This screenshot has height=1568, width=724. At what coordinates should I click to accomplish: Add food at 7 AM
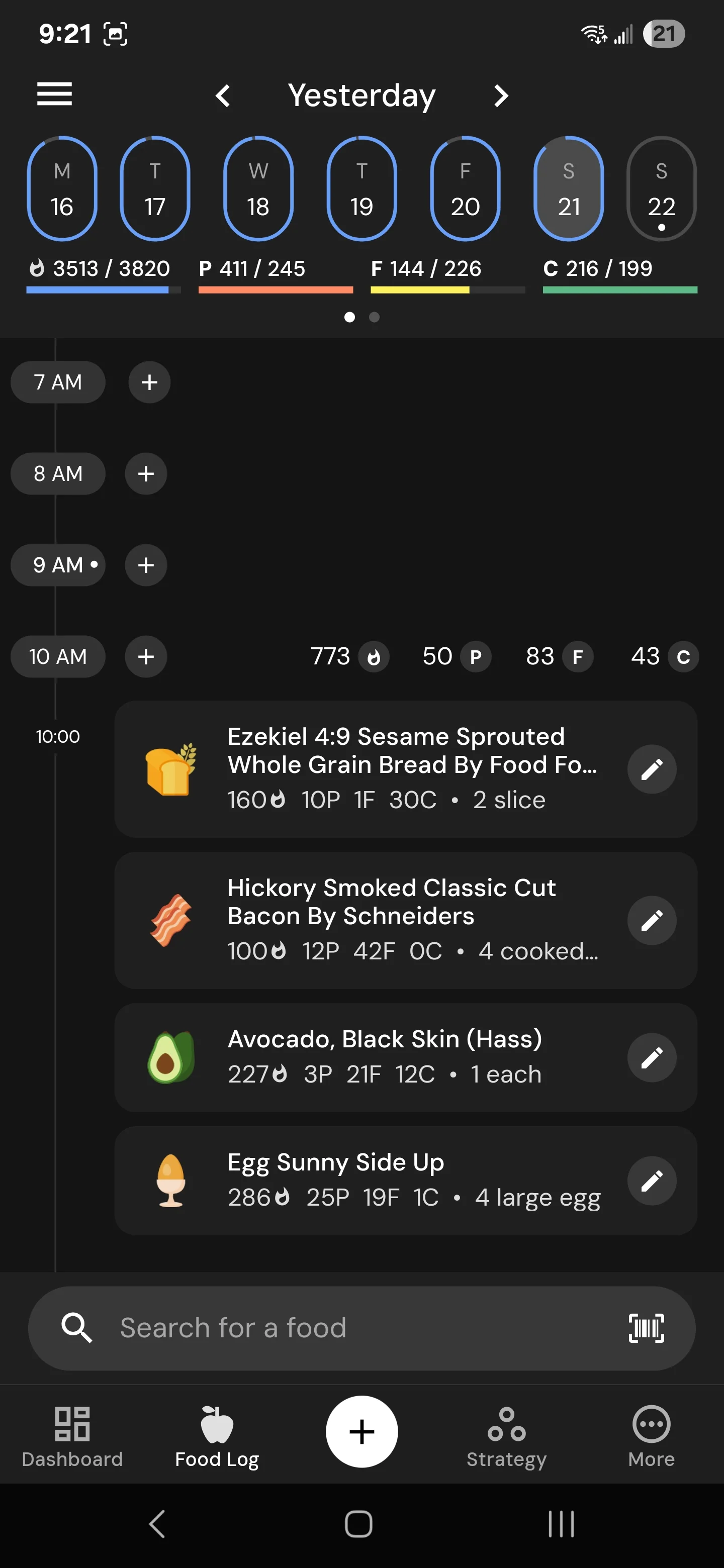tap(149, 382)
